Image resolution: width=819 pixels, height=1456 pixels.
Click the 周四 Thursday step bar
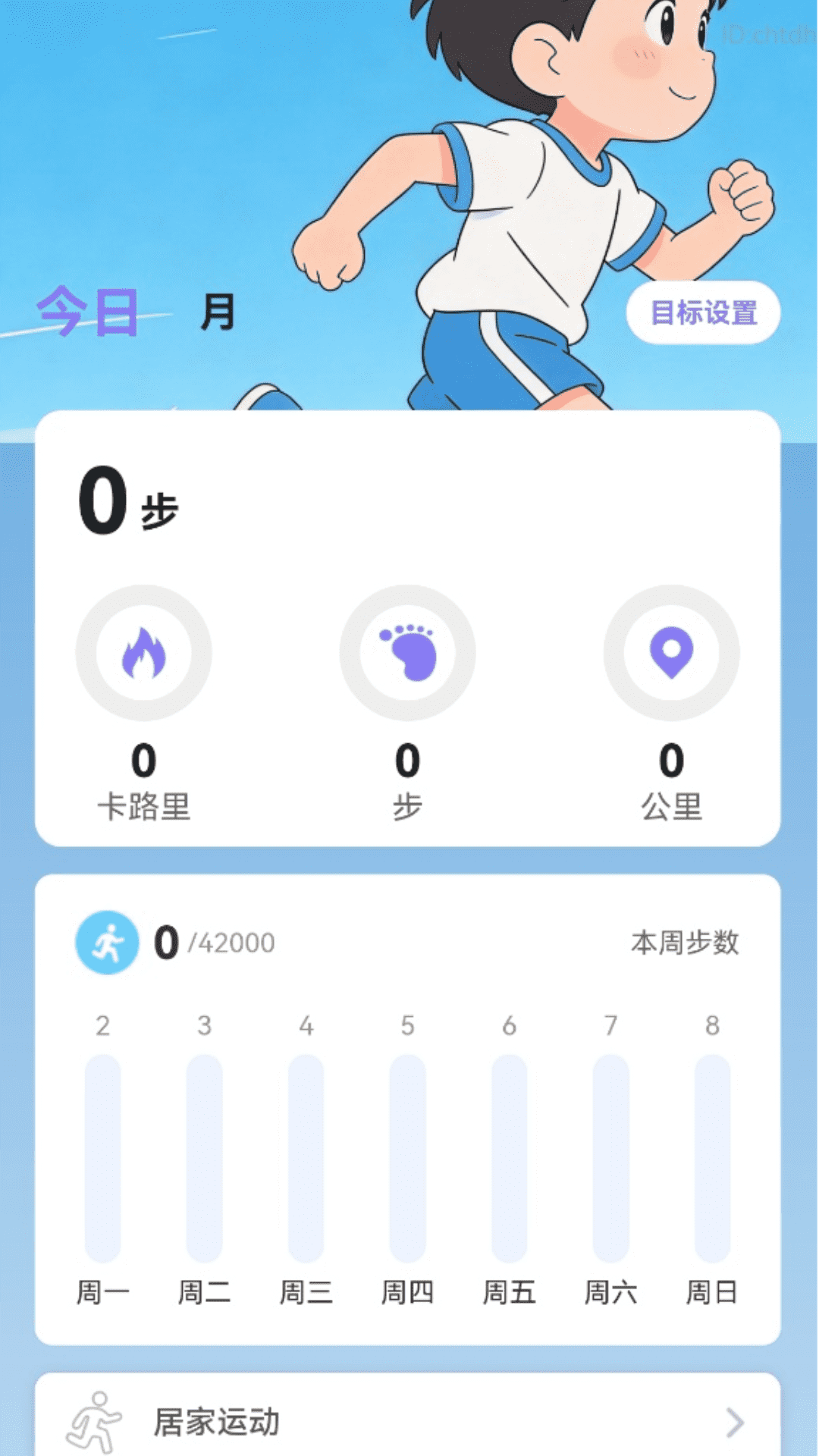coord(409,1153)
